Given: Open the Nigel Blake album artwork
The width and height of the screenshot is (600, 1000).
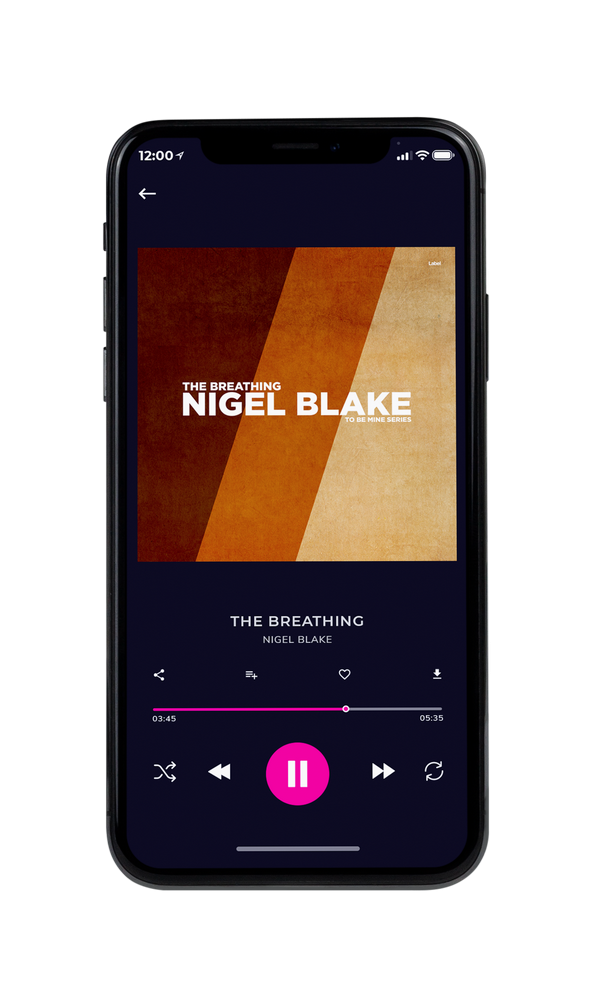Looking at the screenshot, I should pos(297,404).
